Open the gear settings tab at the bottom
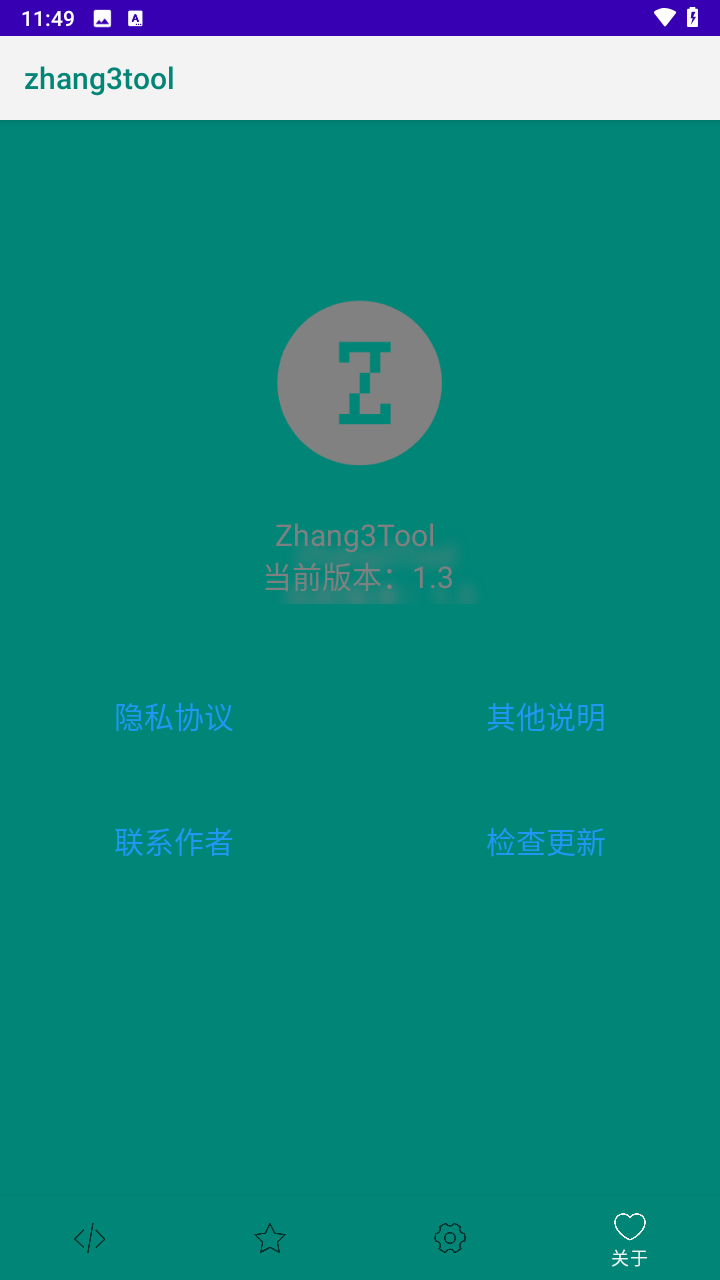The image size is (720, 1280). [x=449, y=1237]
